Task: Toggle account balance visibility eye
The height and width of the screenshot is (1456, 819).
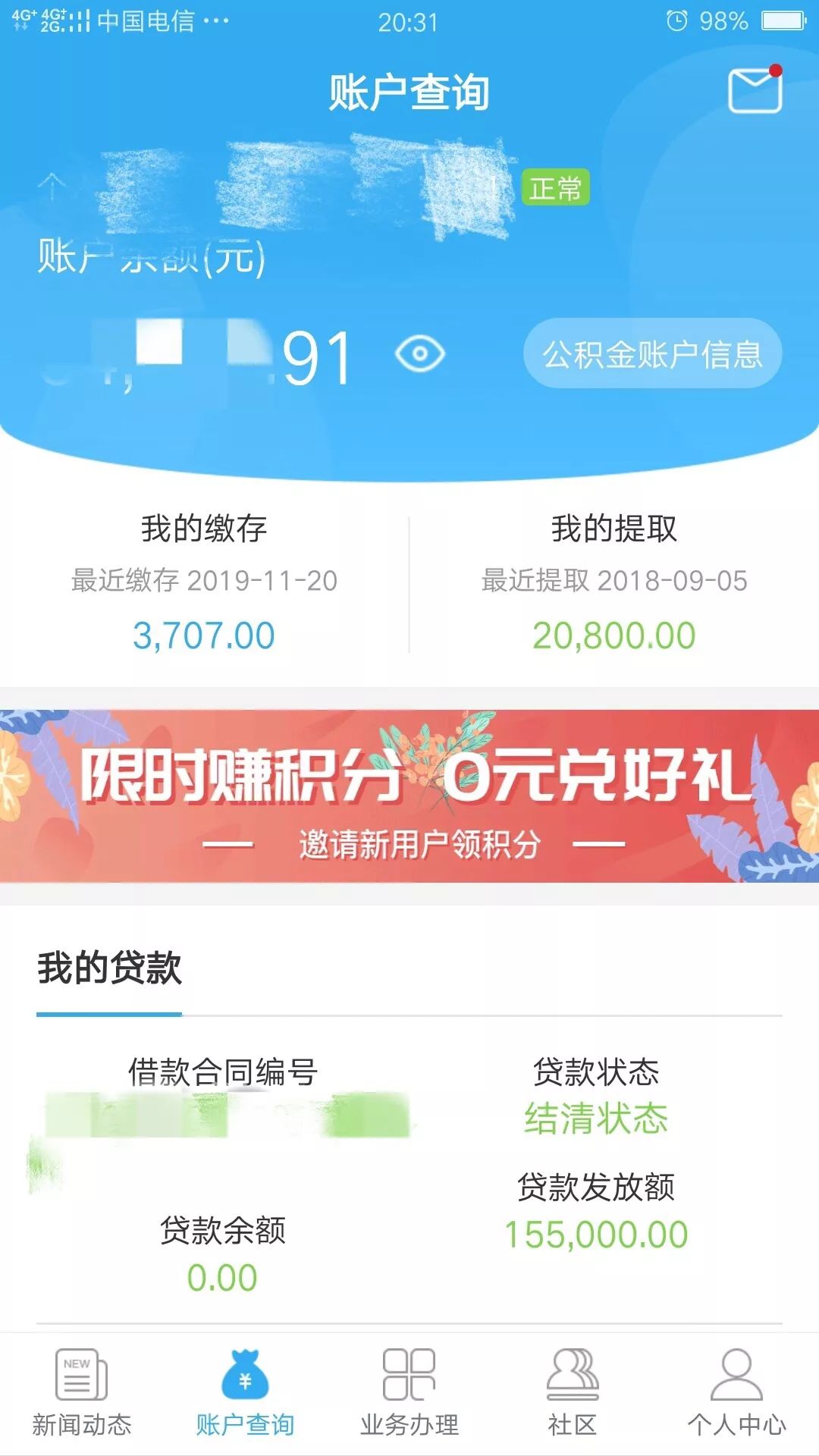Action: pos(419,354)
